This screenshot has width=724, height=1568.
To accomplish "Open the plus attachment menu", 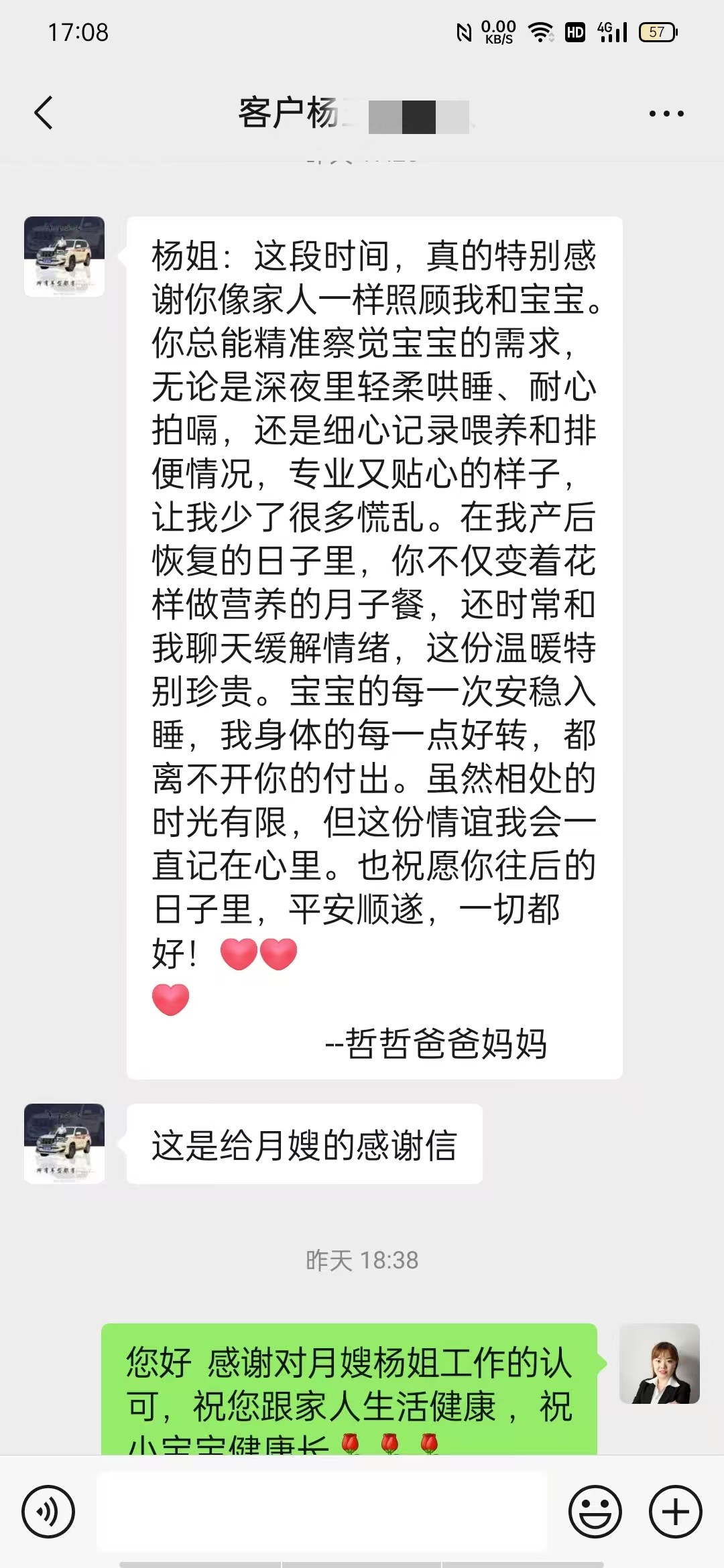I will 675,1512.
